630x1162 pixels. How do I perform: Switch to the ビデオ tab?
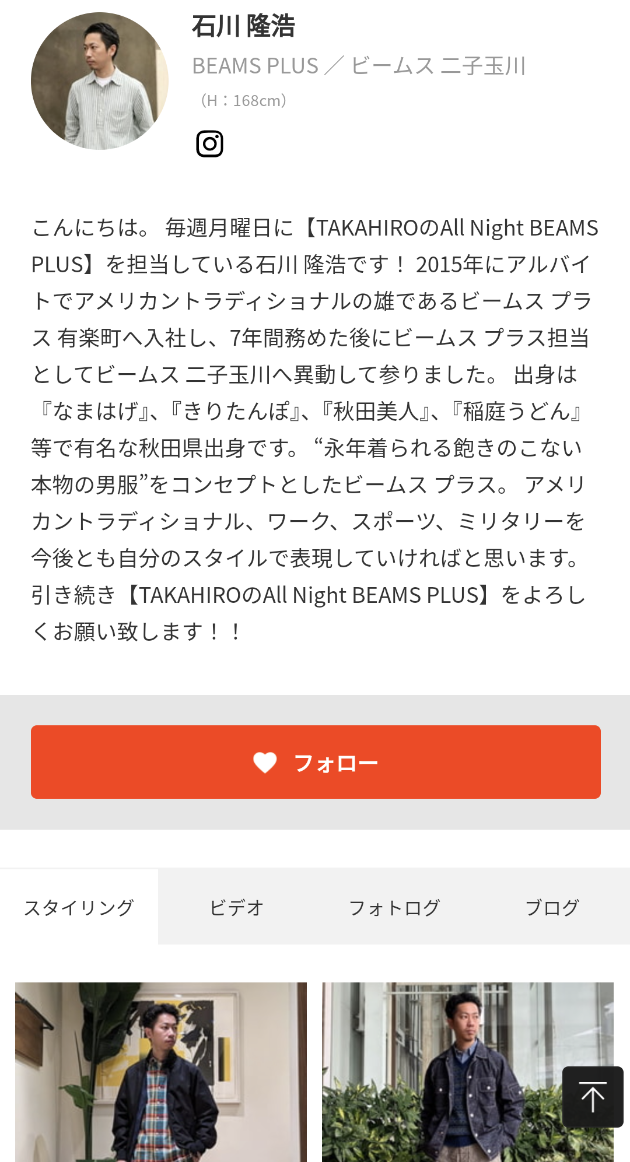tap(237, 907)
